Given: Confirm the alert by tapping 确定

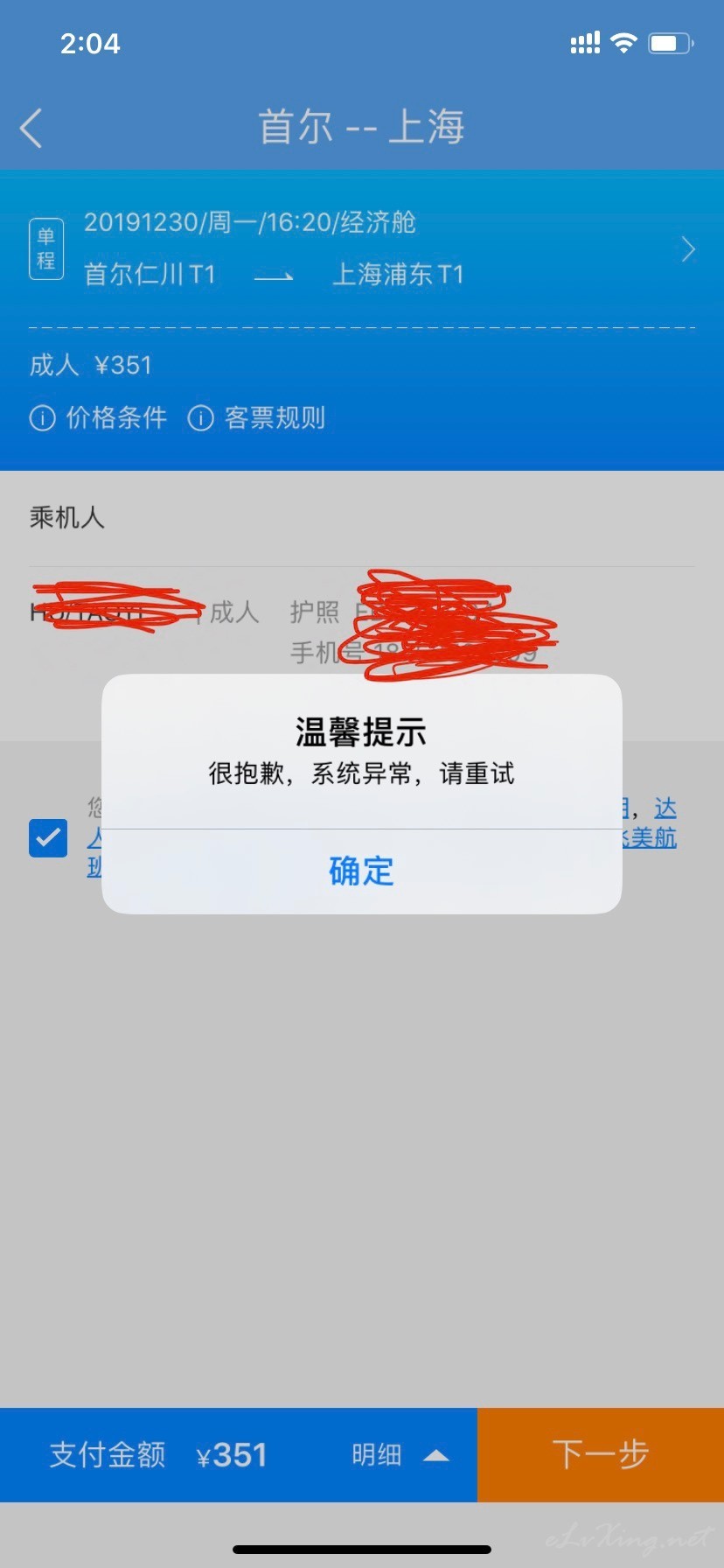Looking at the screenshot, I should 361,871.
